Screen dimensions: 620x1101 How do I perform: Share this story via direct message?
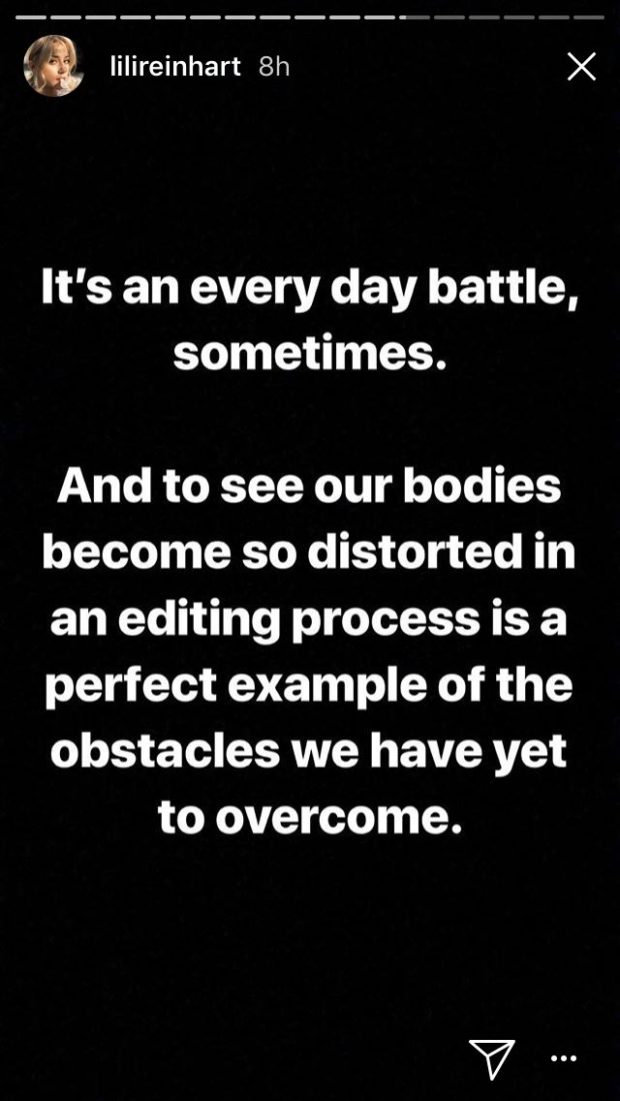tap(492, 1057)
